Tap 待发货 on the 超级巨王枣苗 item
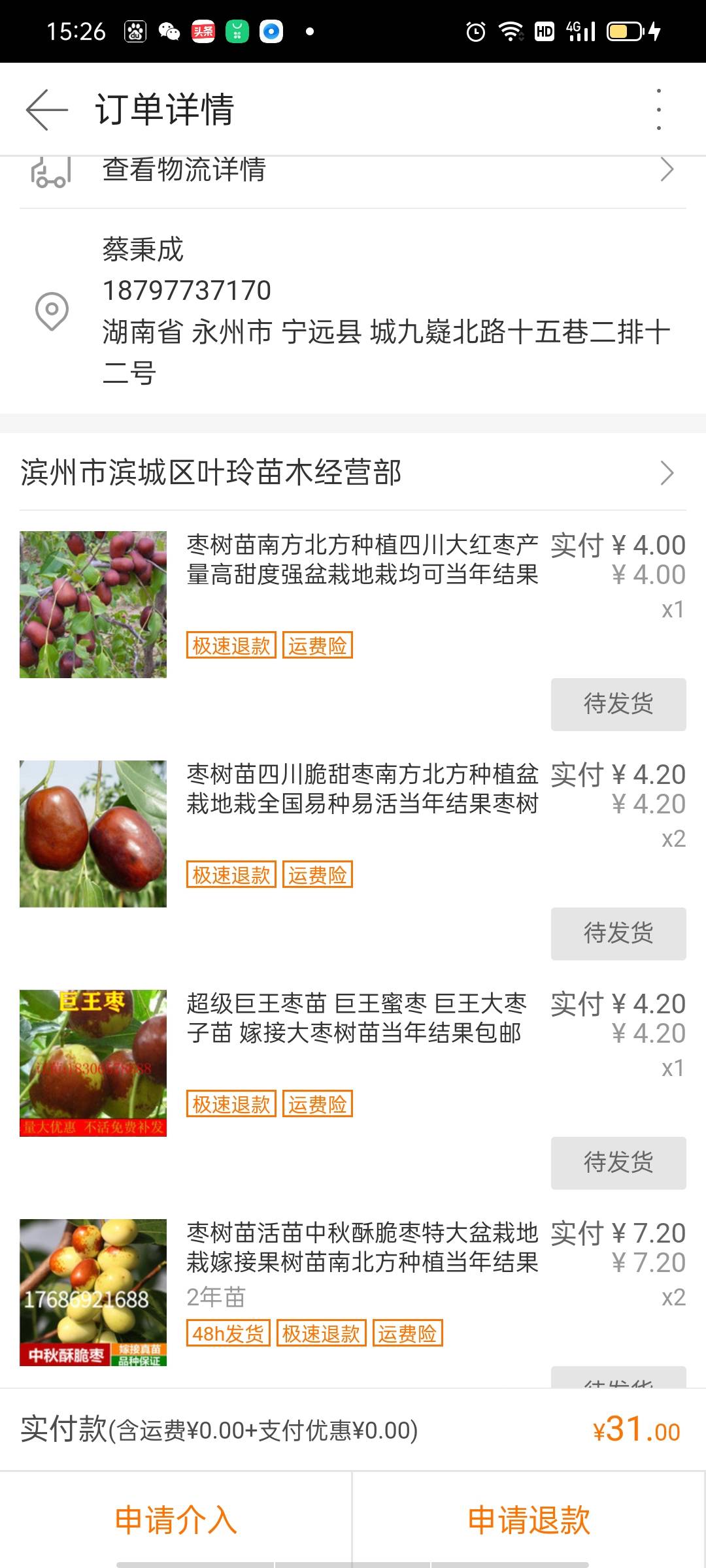The width and height of the screenshot is (706, 1568). 618,1163
